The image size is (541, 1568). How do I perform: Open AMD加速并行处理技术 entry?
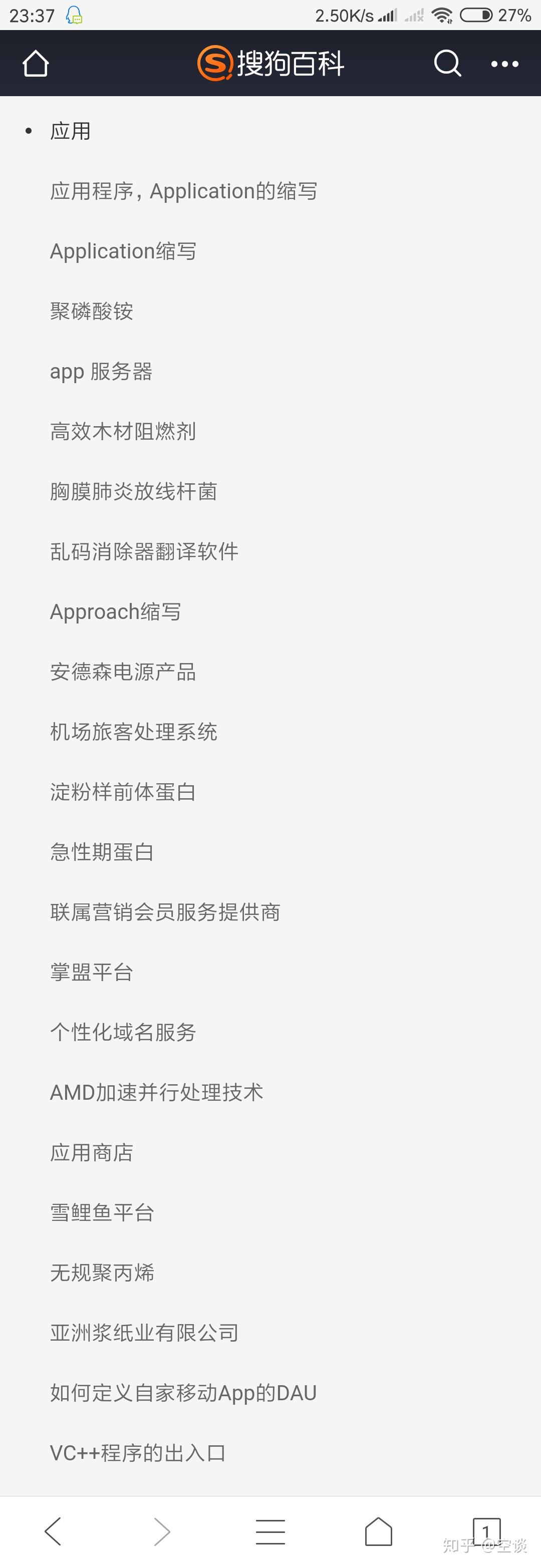pos(156,1092)
